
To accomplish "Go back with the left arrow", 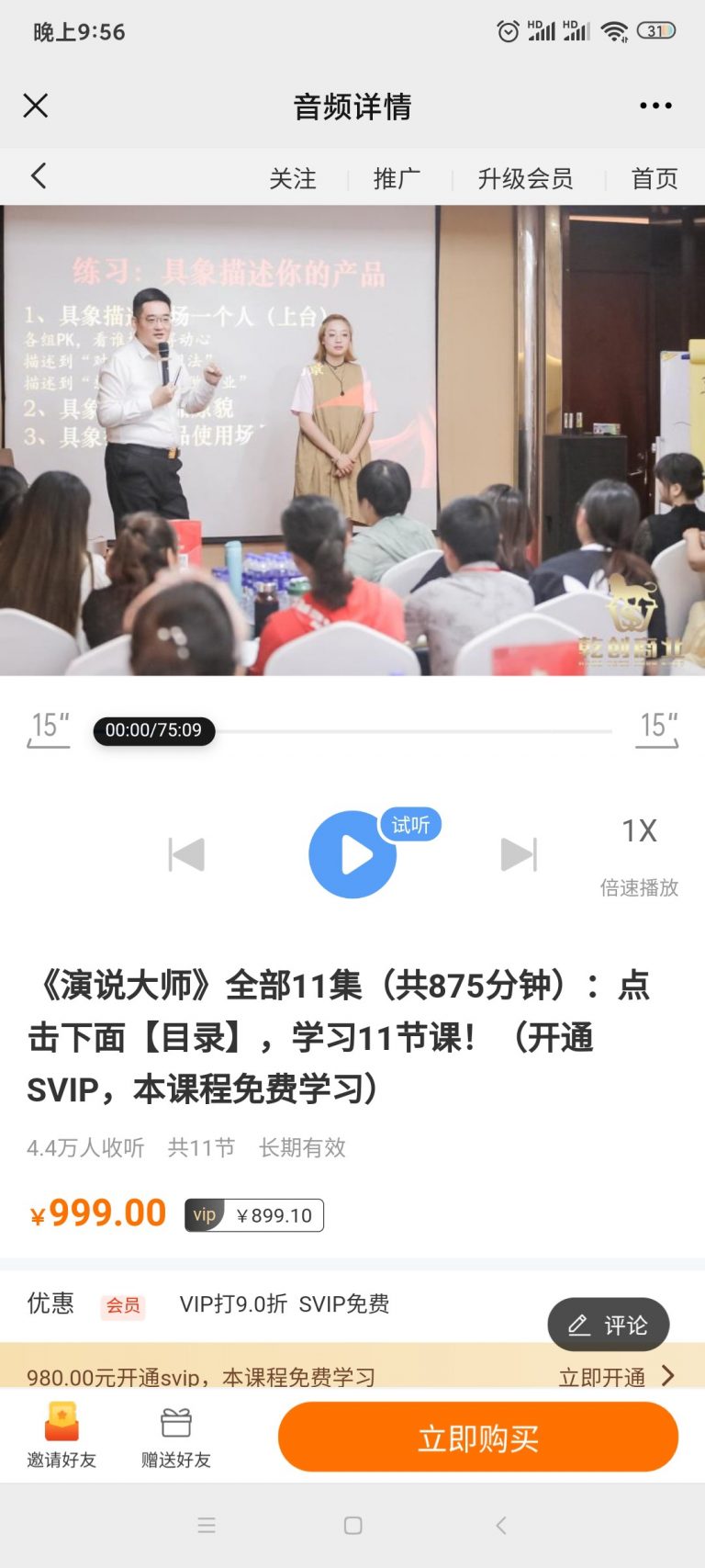I will 39,176.
